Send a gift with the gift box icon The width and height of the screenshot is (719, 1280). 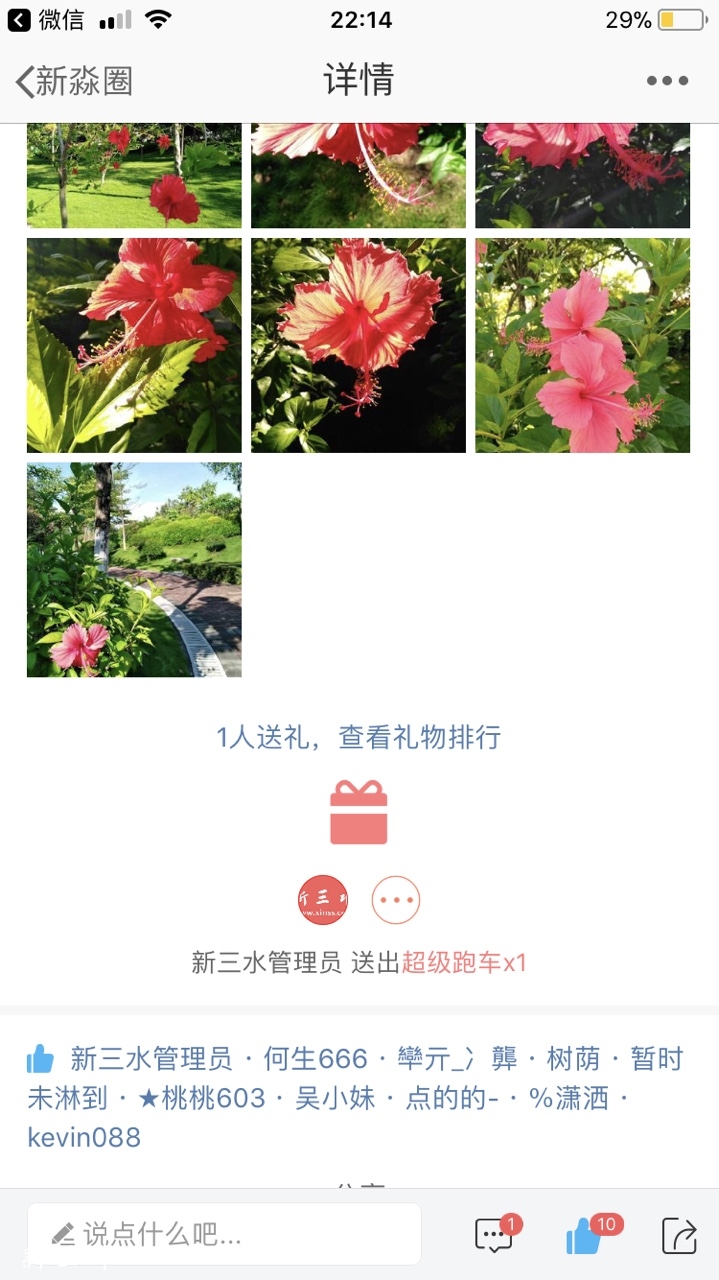[x=358, y=812]
